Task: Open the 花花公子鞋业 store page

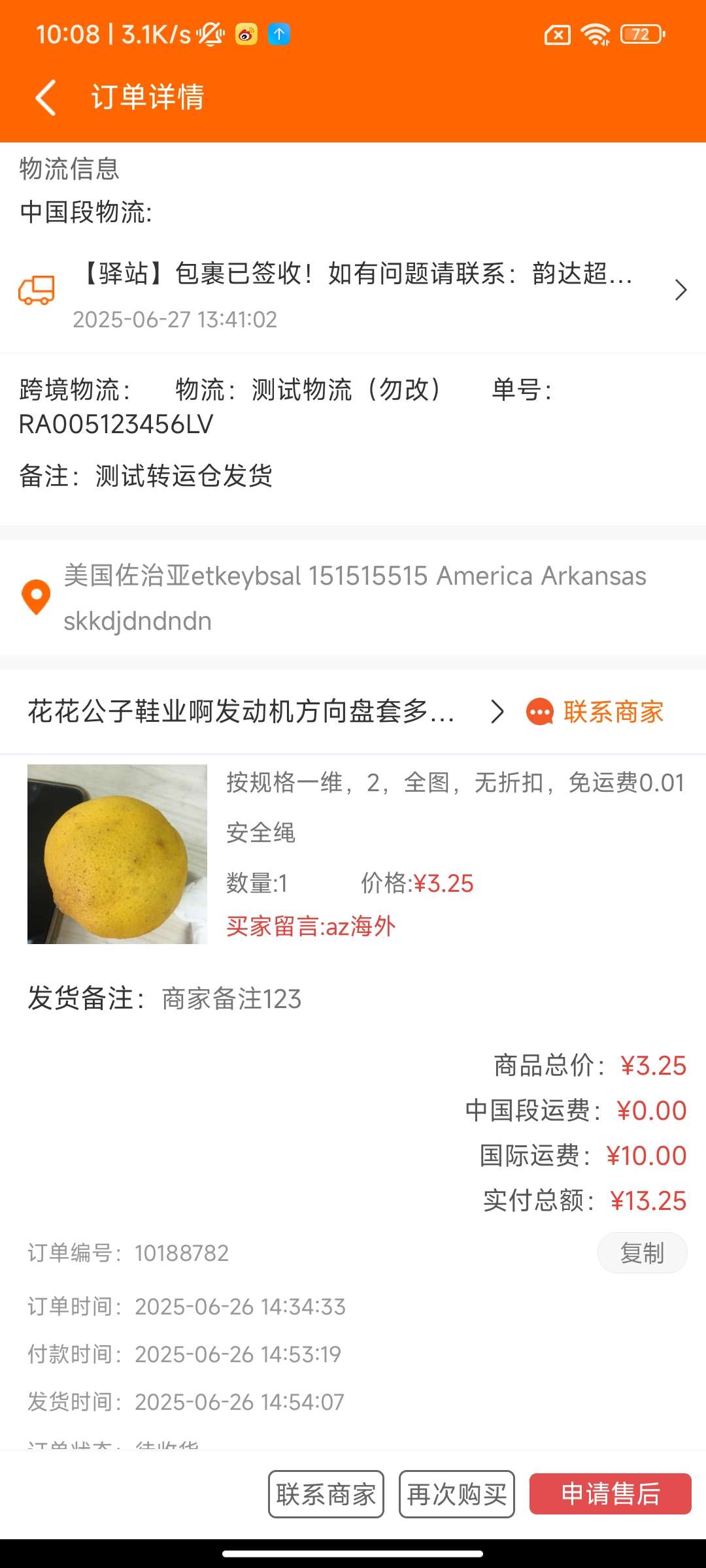Action: [261, 711]
